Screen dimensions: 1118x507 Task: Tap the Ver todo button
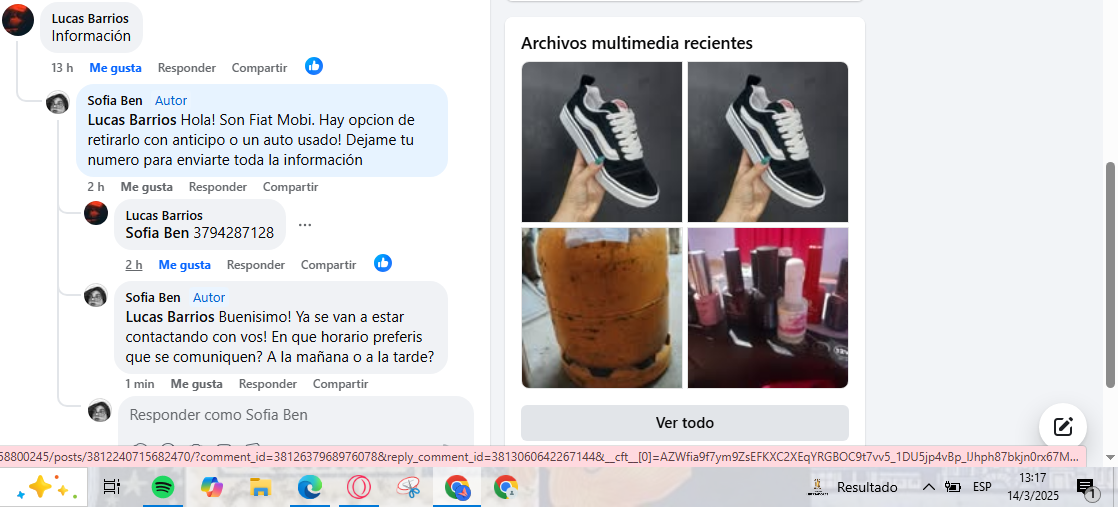(x=684, y=423)
